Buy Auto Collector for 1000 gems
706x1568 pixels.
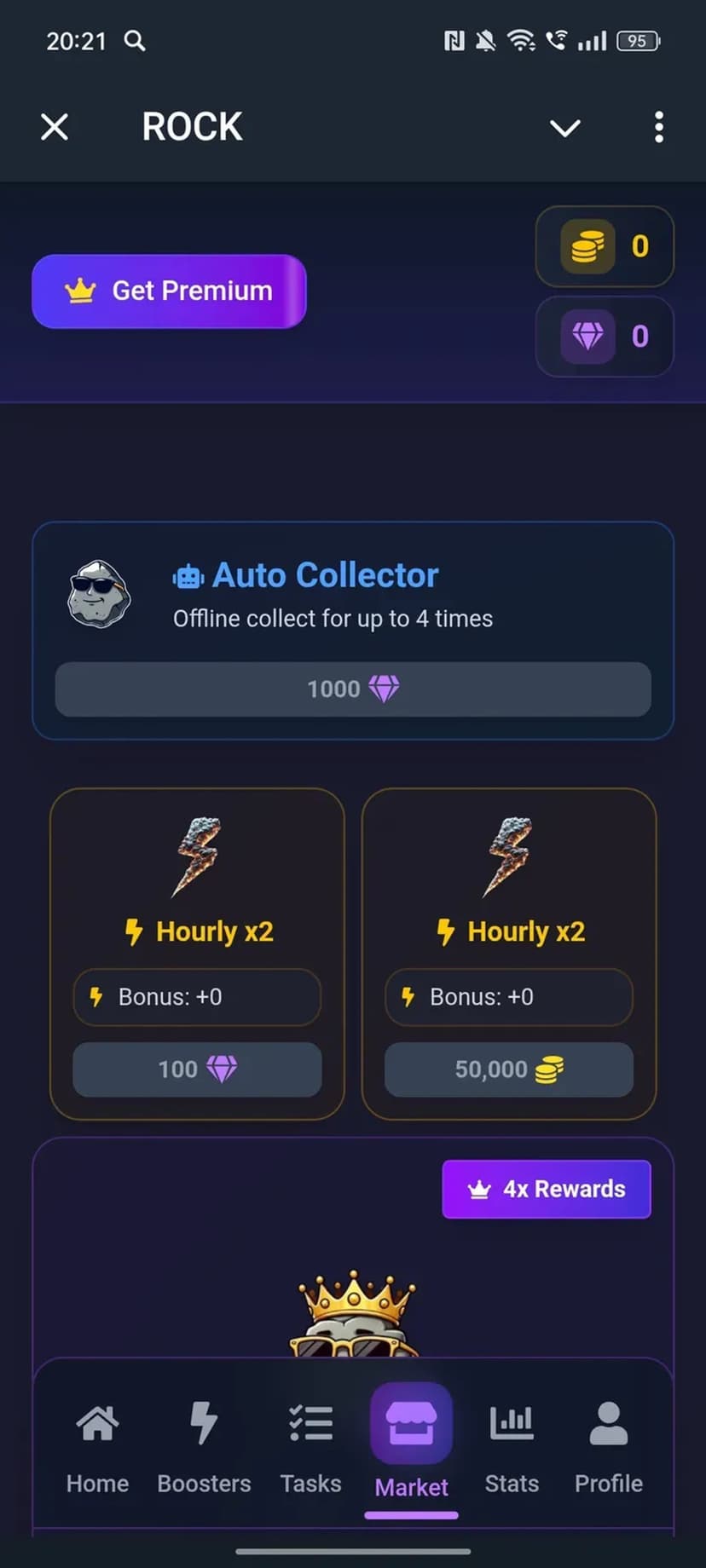click(x=353, y=689)
